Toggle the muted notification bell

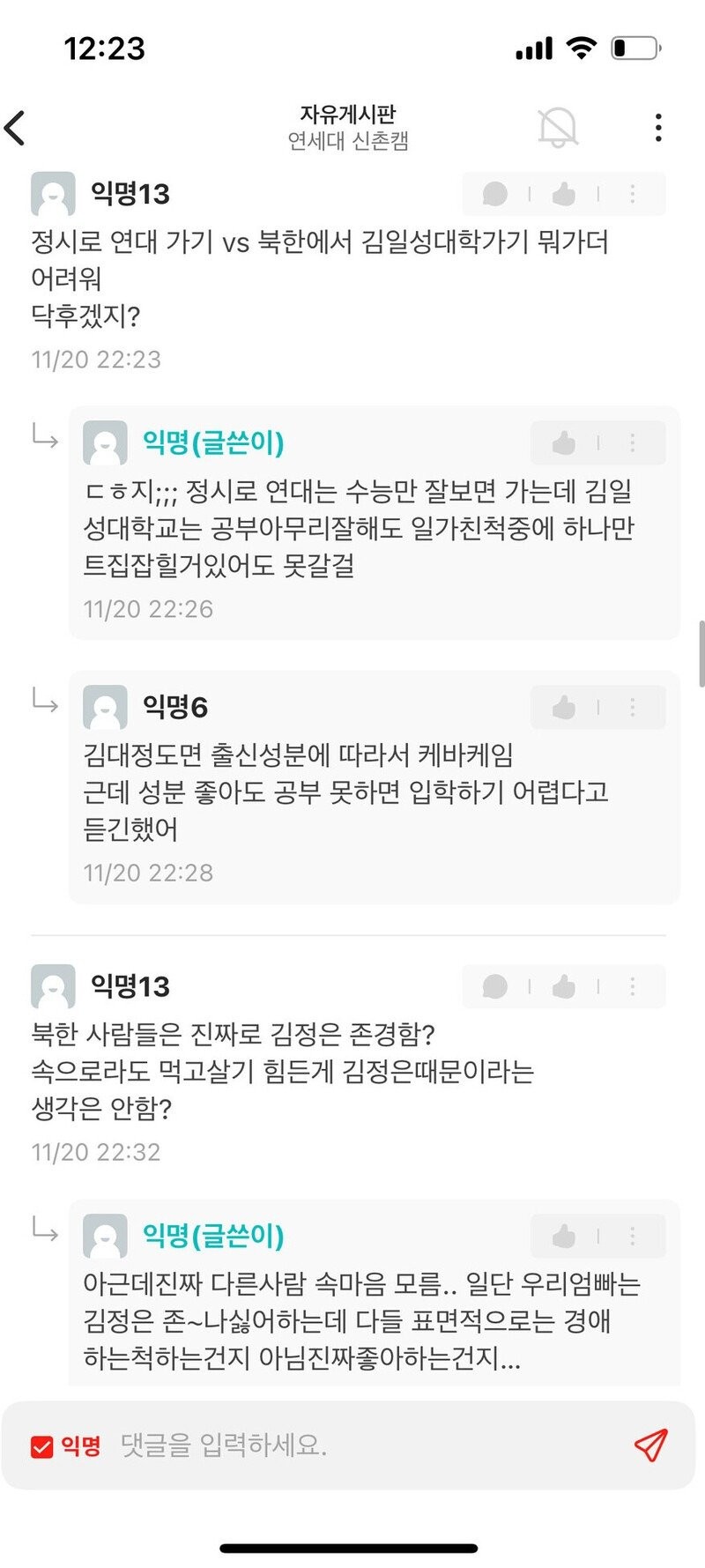558,129
